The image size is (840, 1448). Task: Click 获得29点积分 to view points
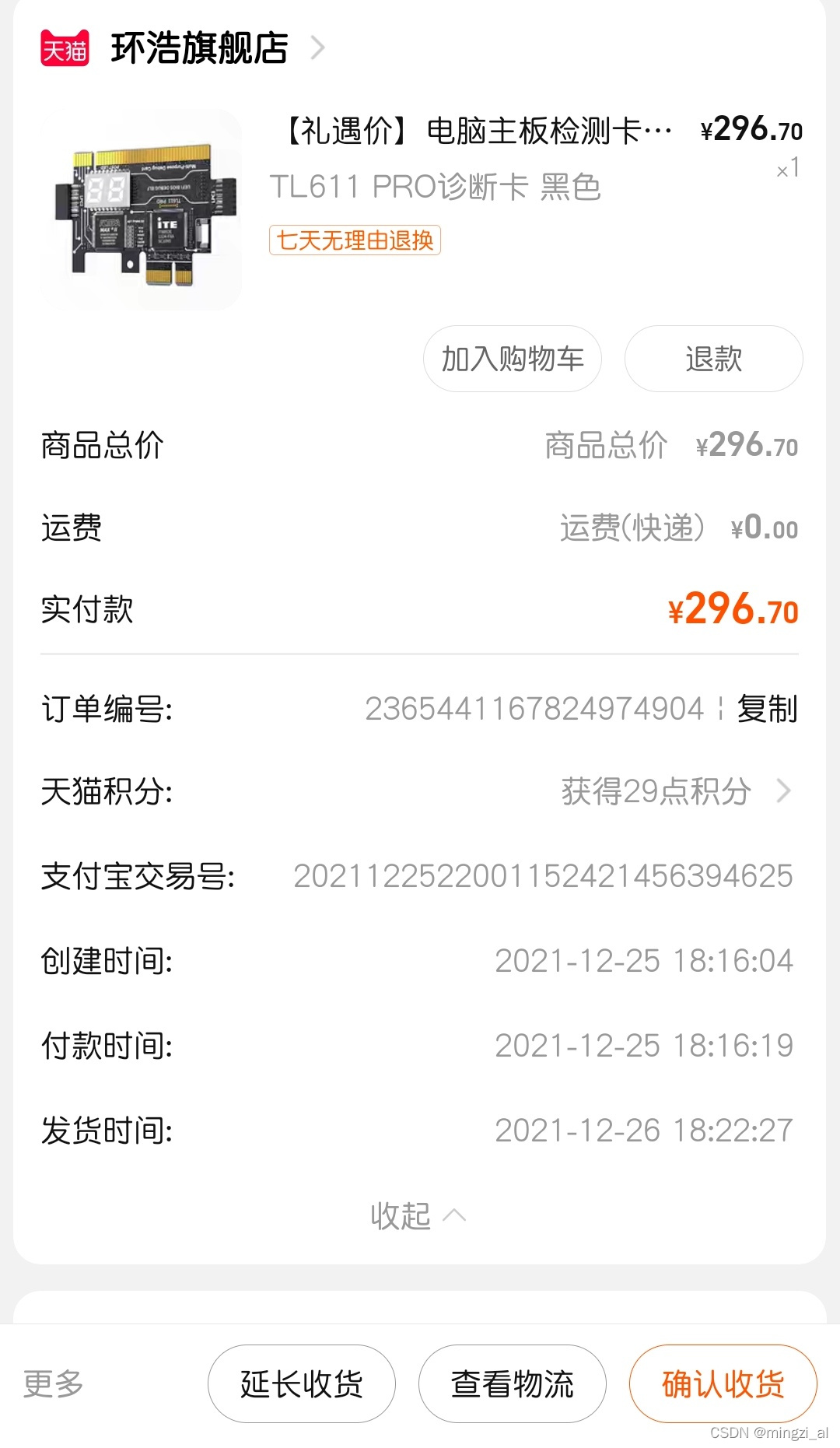click(656, 792)
